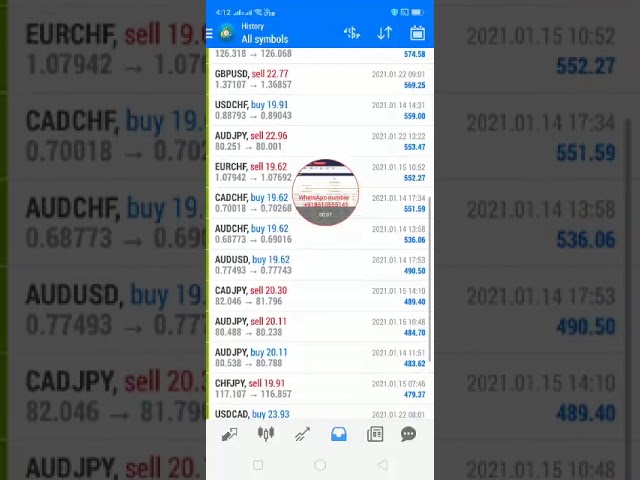640x480 pixels.
Task: Open the GBPUSD sell 22.77 trade
Action: 318,79
